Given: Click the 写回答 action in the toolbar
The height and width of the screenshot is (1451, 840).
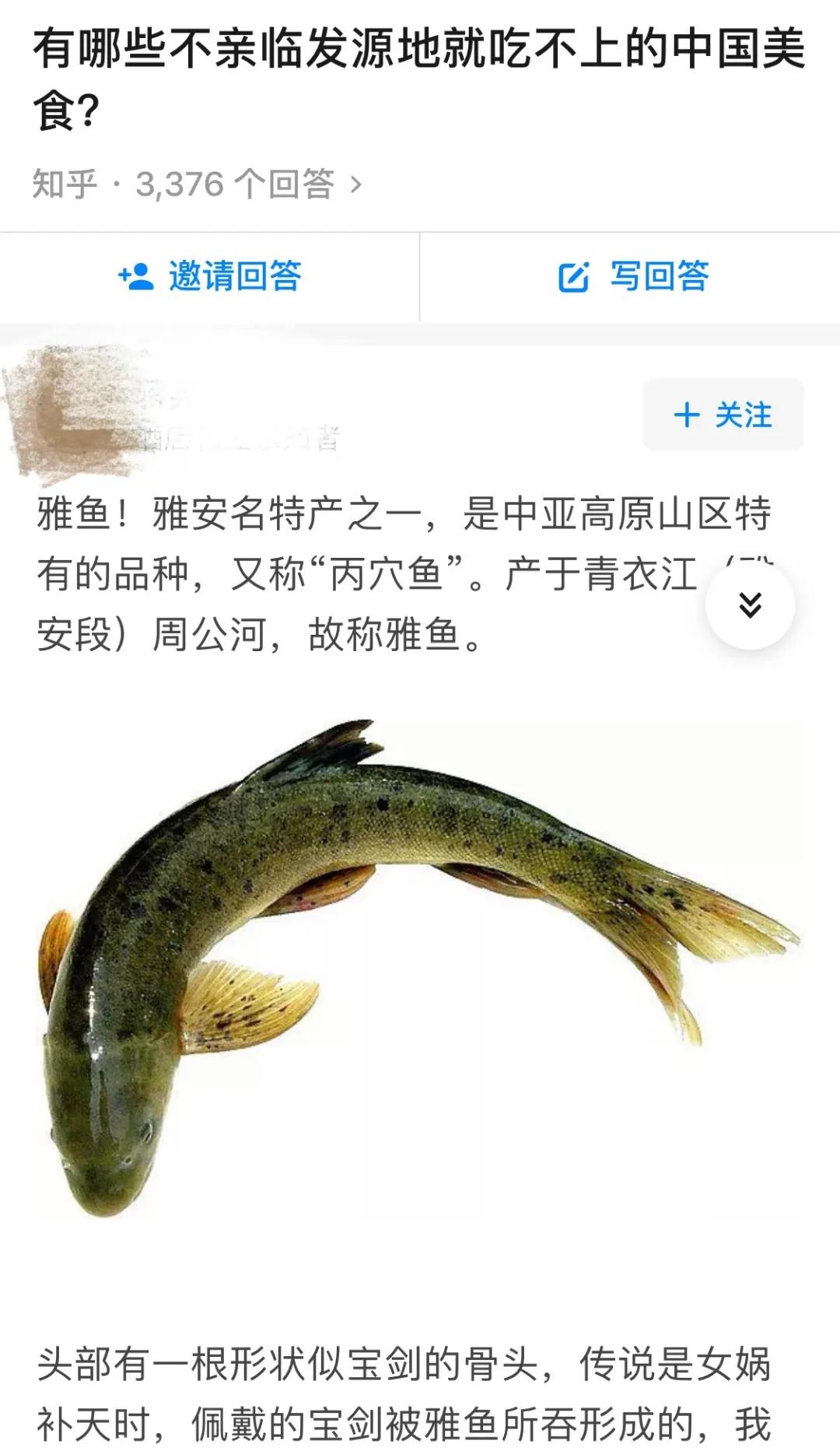Looking at the screenshot, I should pyautogui.click(x=630, y=279).
